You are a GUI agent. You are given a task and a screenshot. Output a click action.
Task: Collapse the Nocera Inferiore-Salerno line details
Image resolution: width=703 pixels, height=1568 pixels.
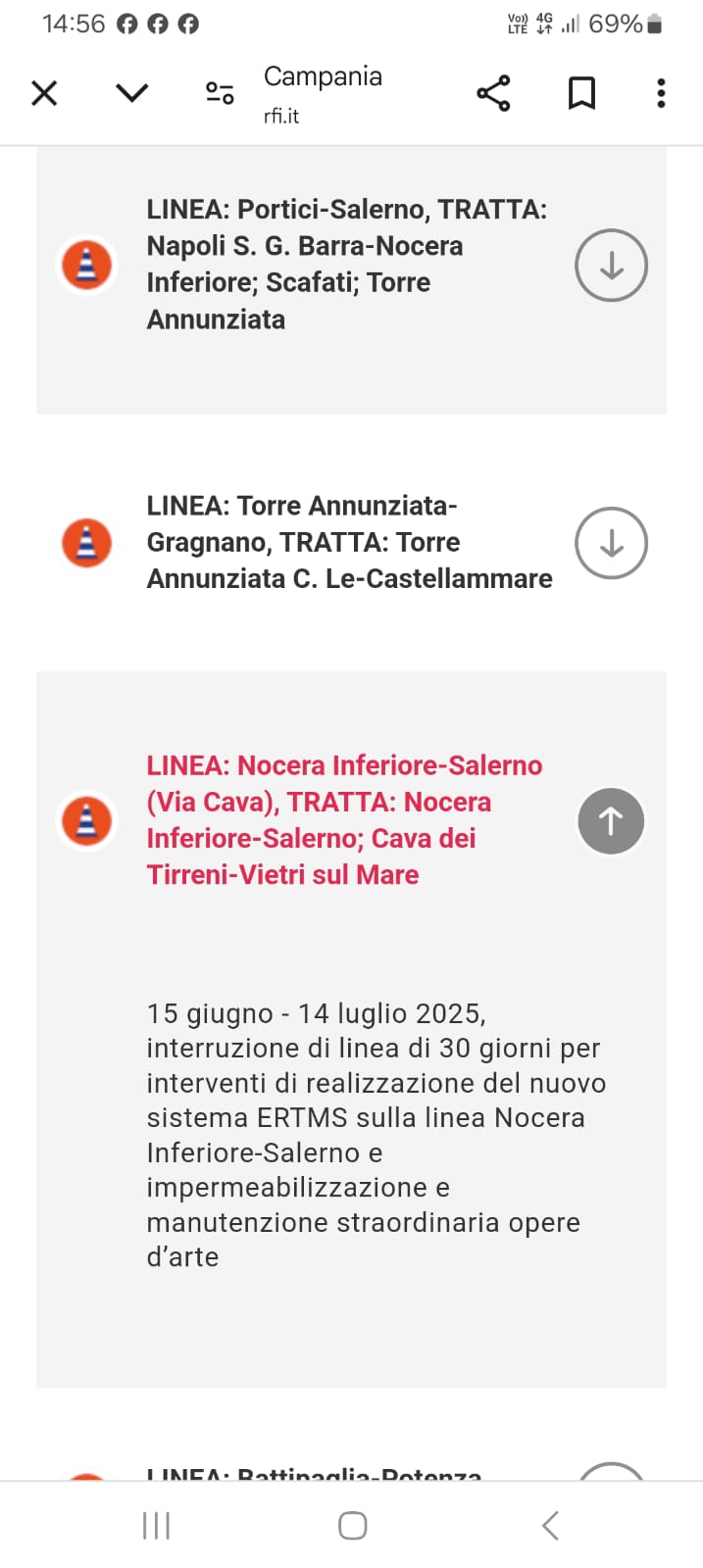coord(611,821)
